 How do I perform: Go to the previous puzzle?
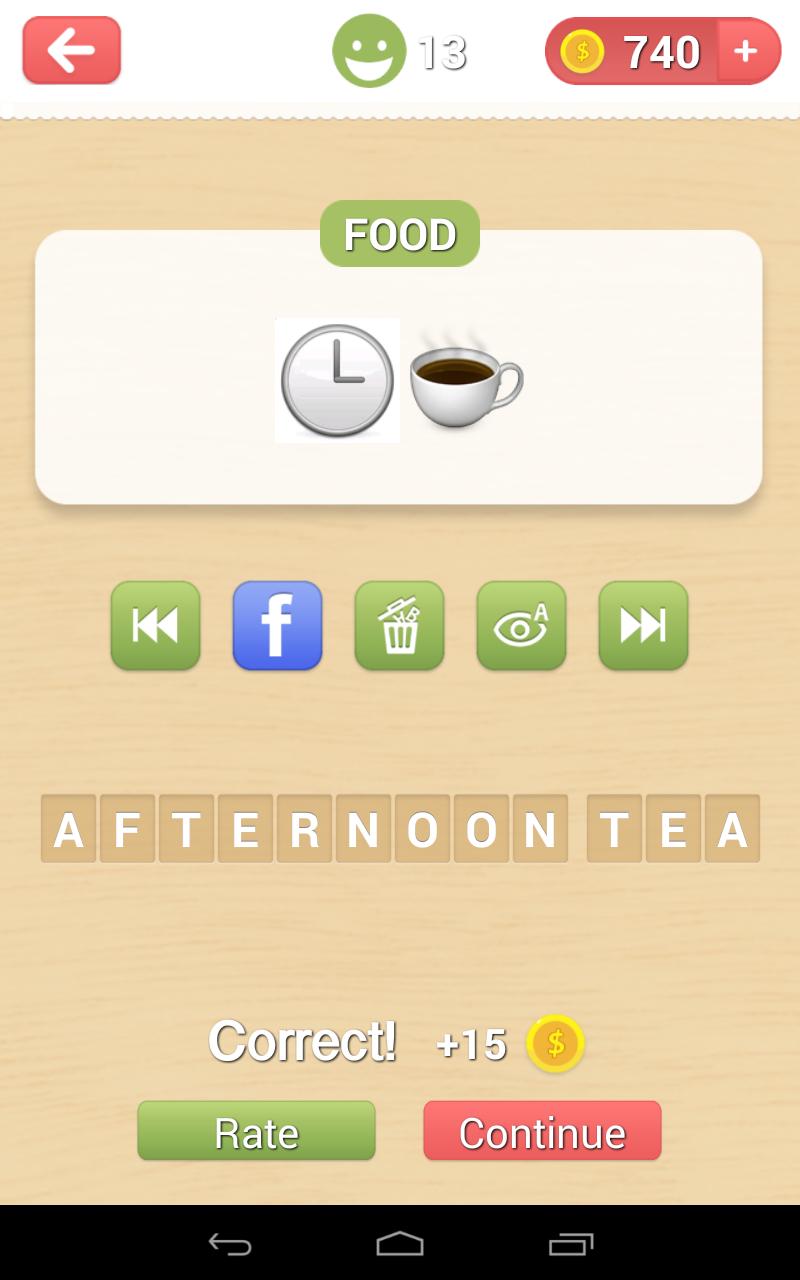155,625
